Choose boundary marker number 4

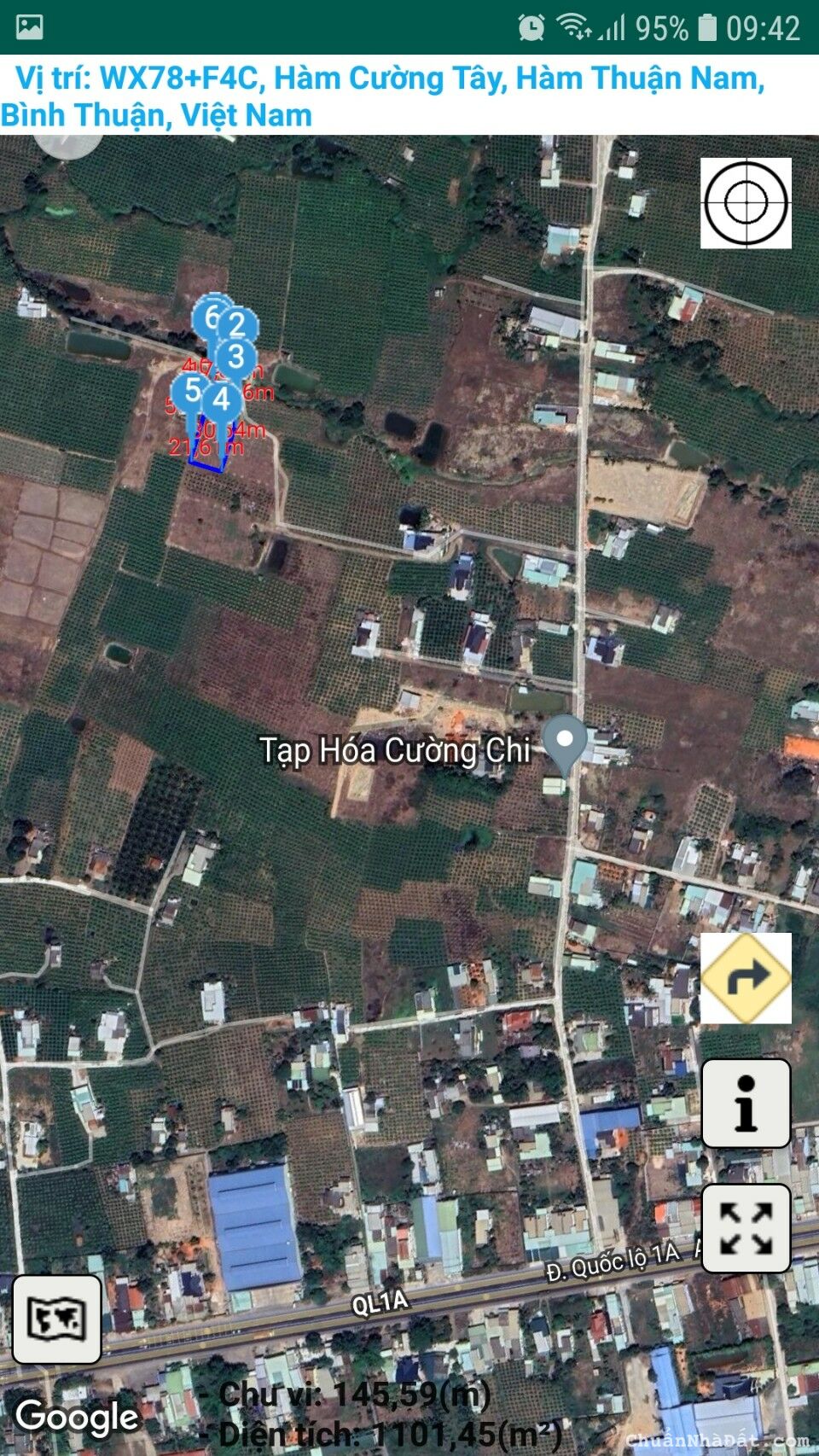coord(222,399)
